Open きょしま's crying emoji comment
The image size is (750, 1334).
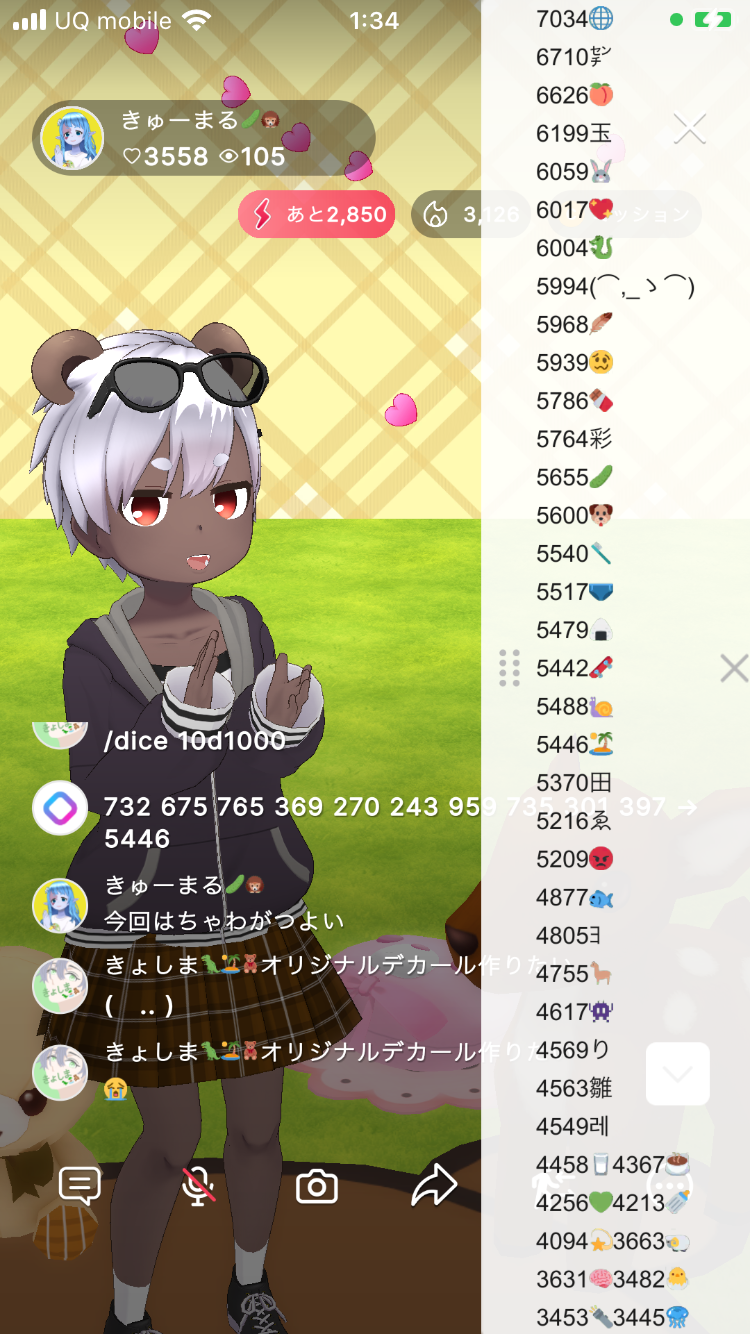click(116, 1089)
